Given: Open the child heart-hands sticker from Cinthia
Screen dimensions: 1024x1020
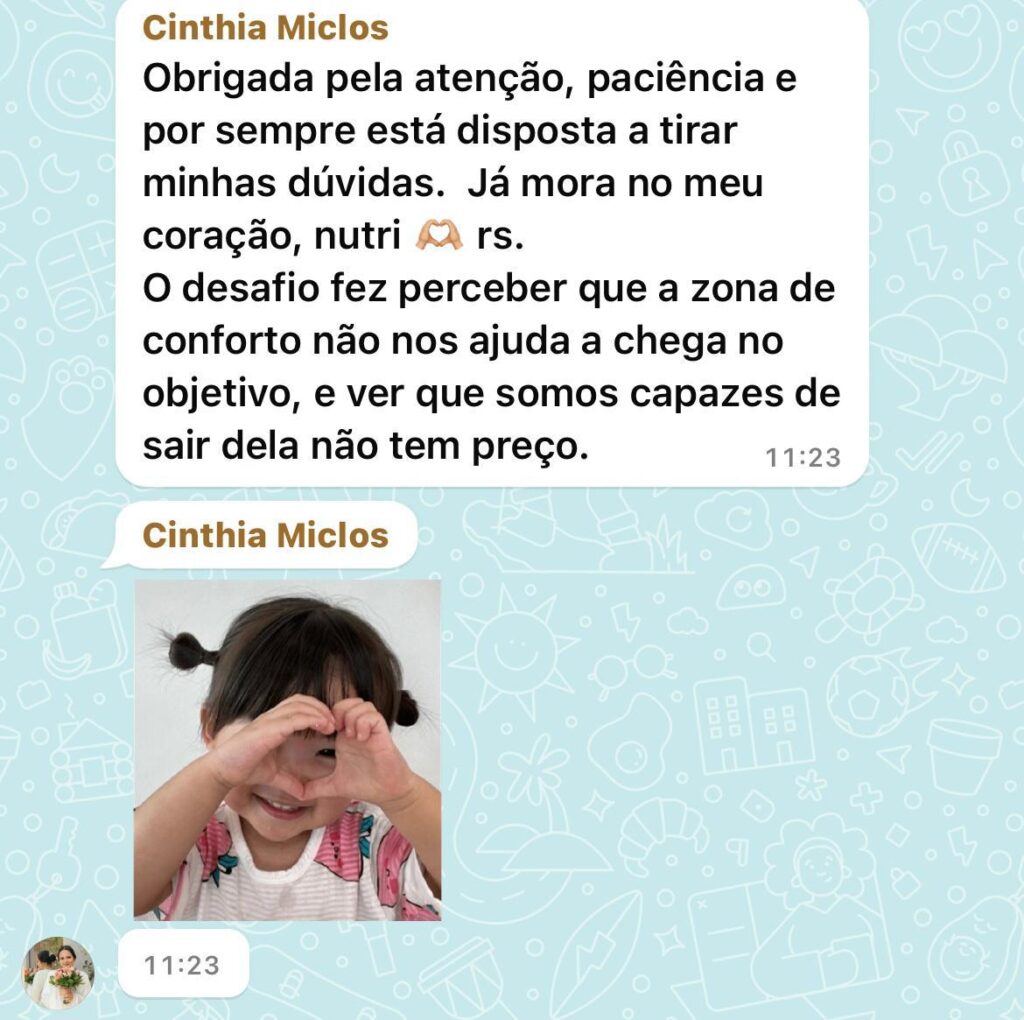Looking at the screenshot, I should click(x=287, y=750).
